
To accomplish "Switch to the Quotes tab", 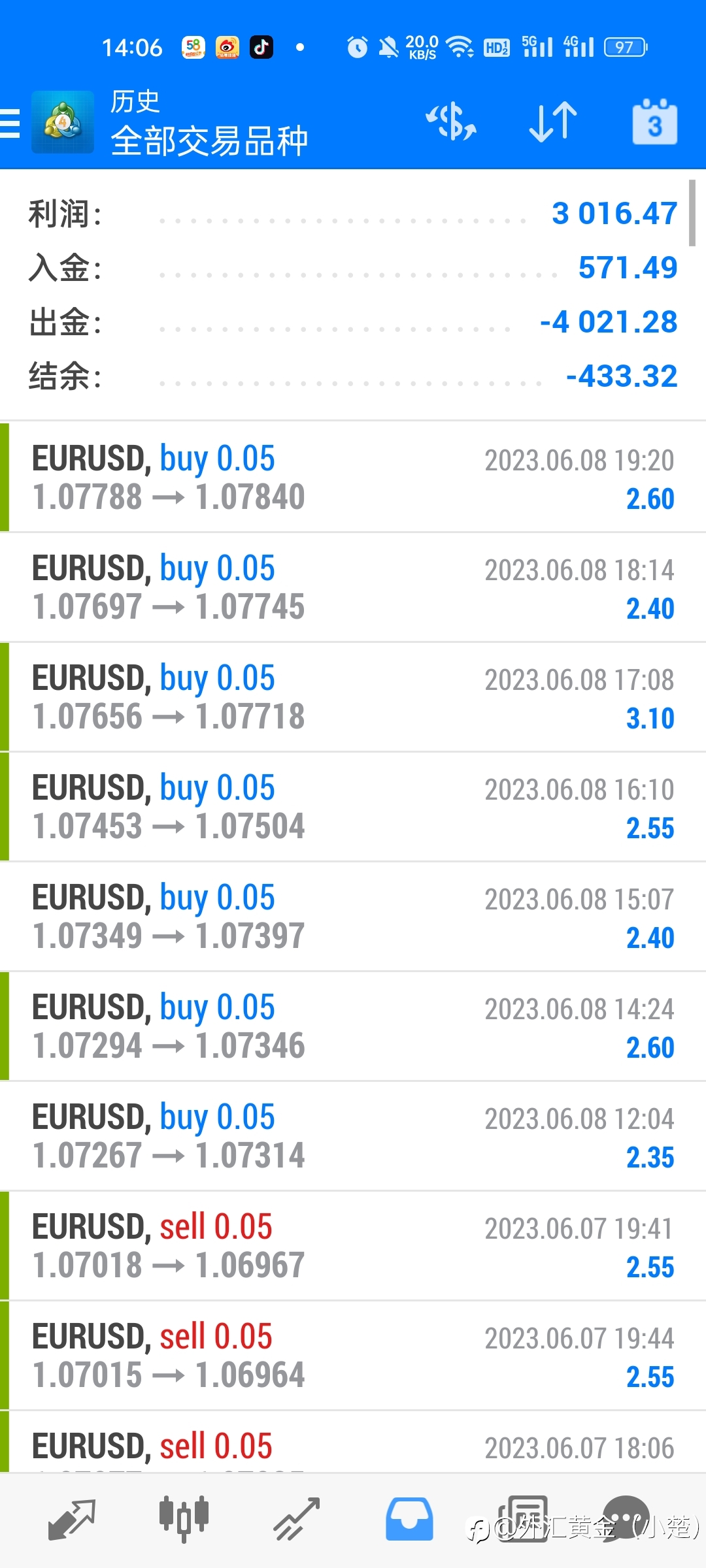I will coord(72,1519).
